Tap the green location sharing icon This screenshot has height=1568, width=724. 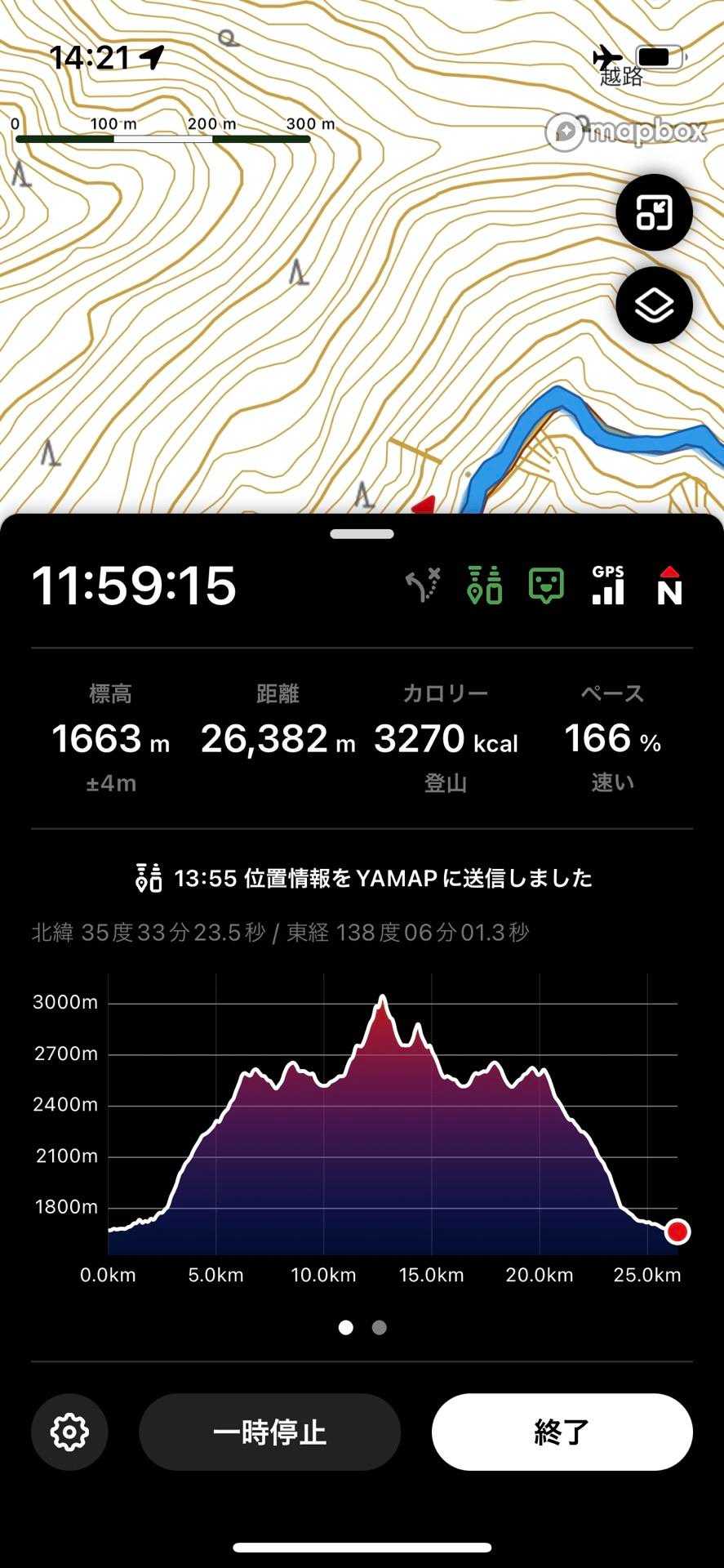point(484,586)
